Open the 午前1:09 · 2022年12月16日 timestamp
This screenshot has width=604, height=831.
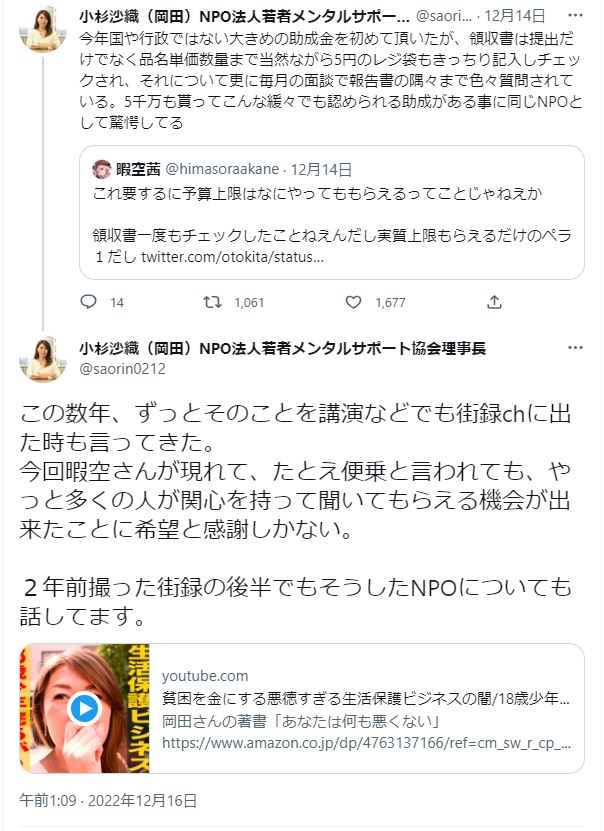pos(108,800)
